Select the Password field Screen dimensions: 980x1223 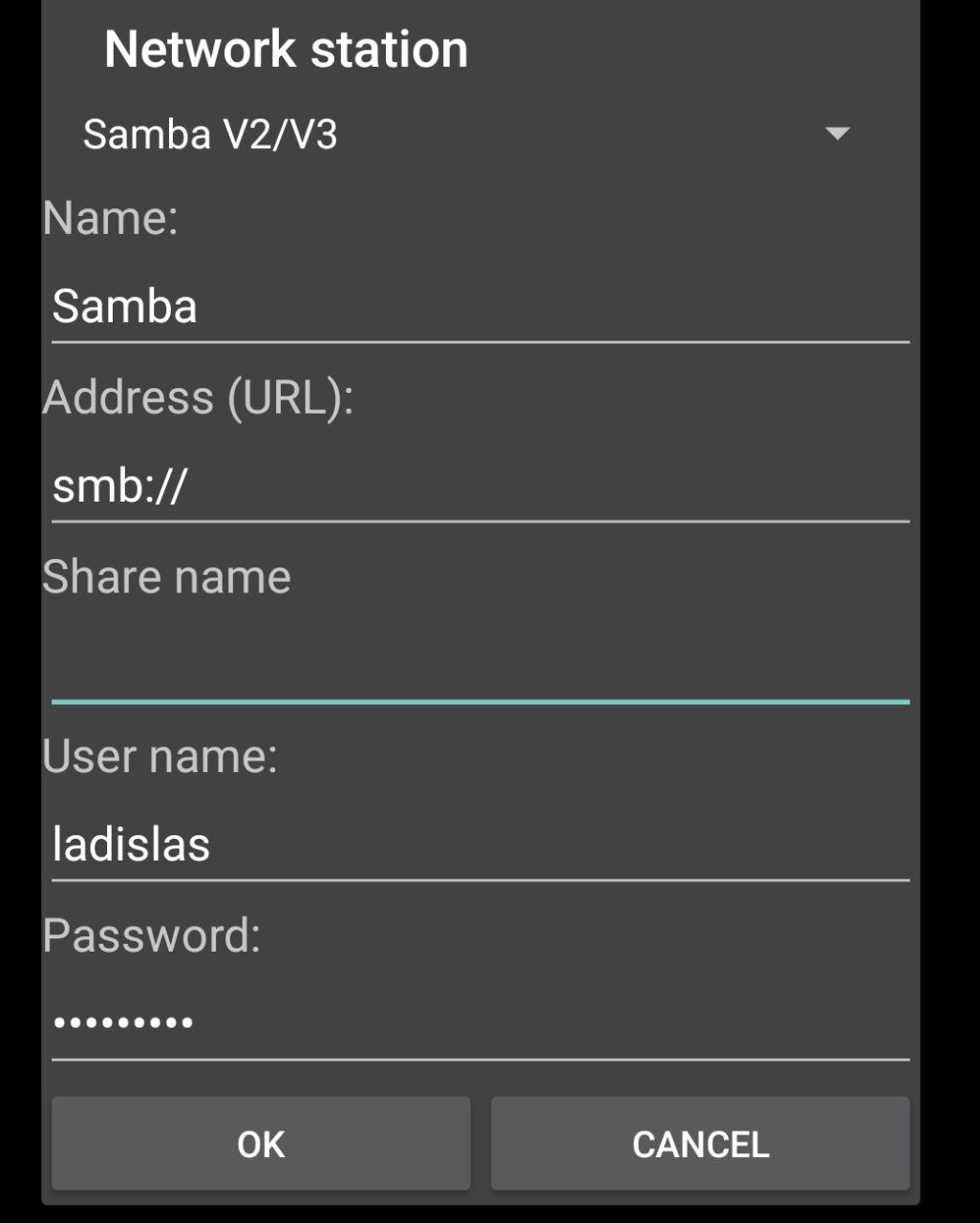pos(479,1023)
